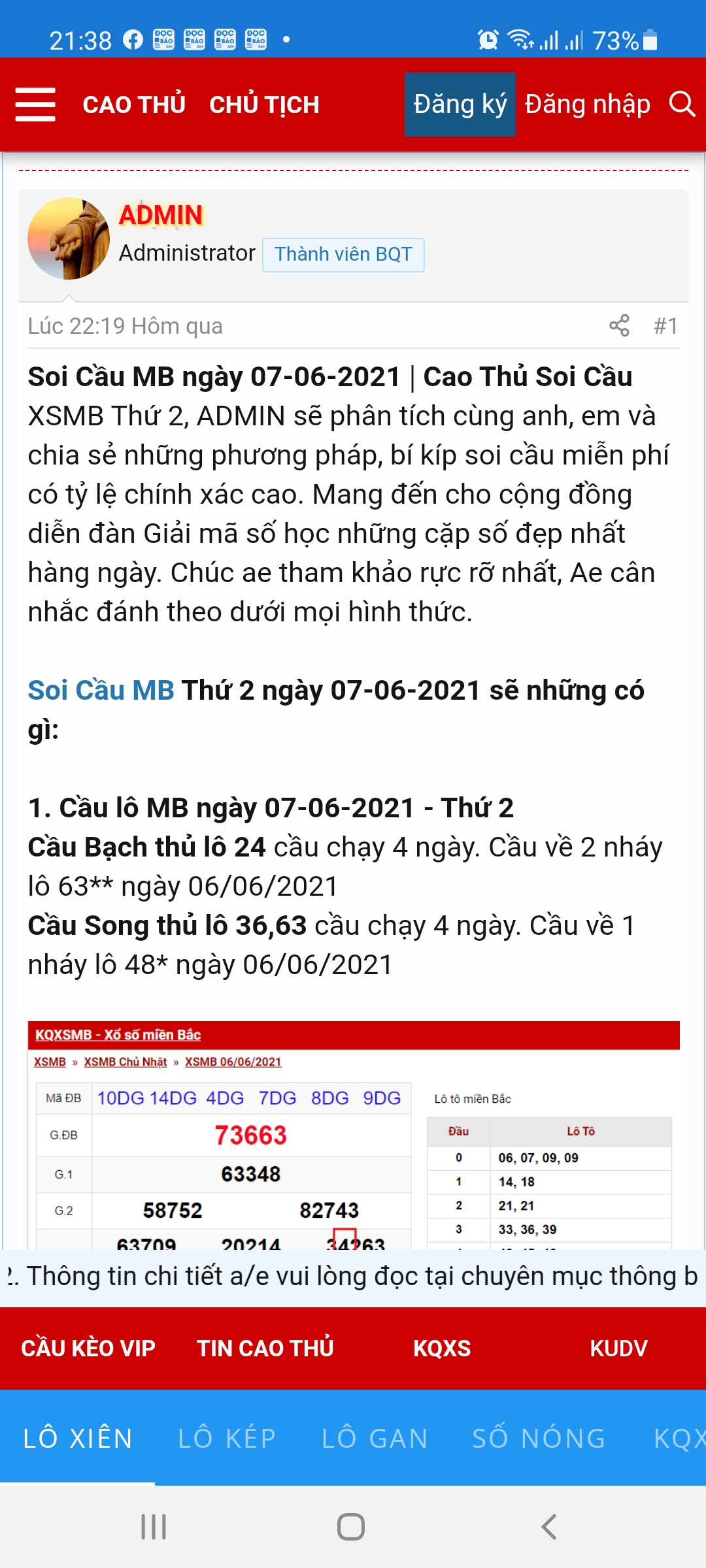Open the hamburger drawer menu
706x1568 pixels.
point(35,105)
